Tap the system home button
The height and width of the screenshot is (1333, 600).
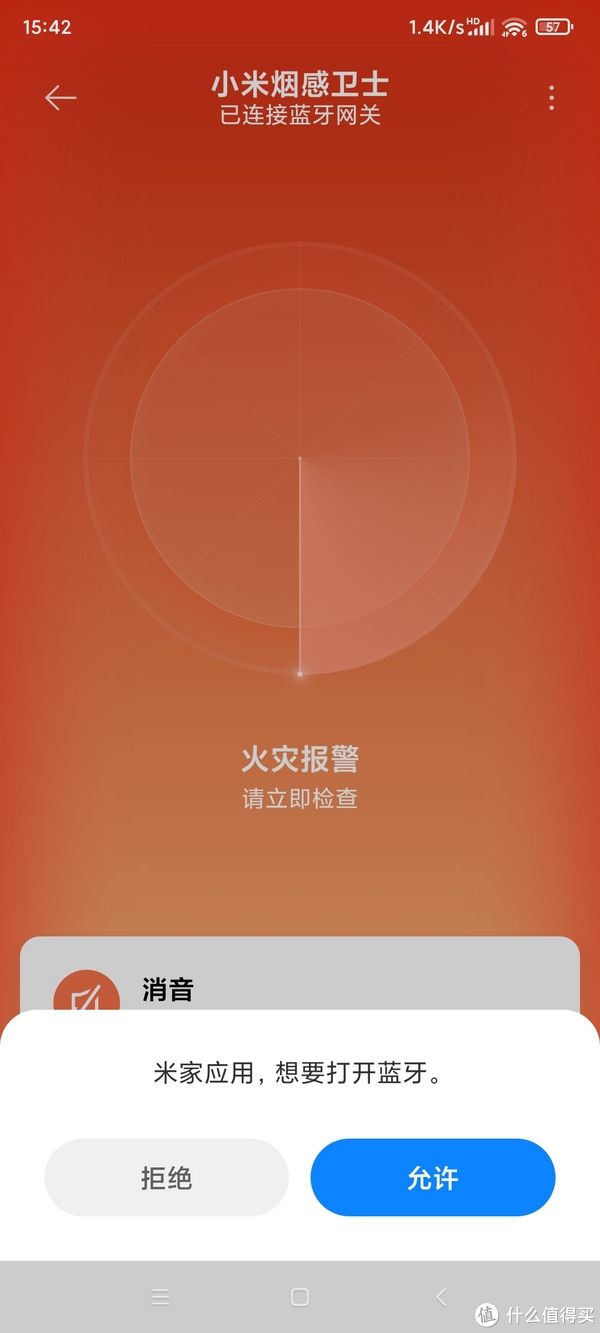(299, 1297)
